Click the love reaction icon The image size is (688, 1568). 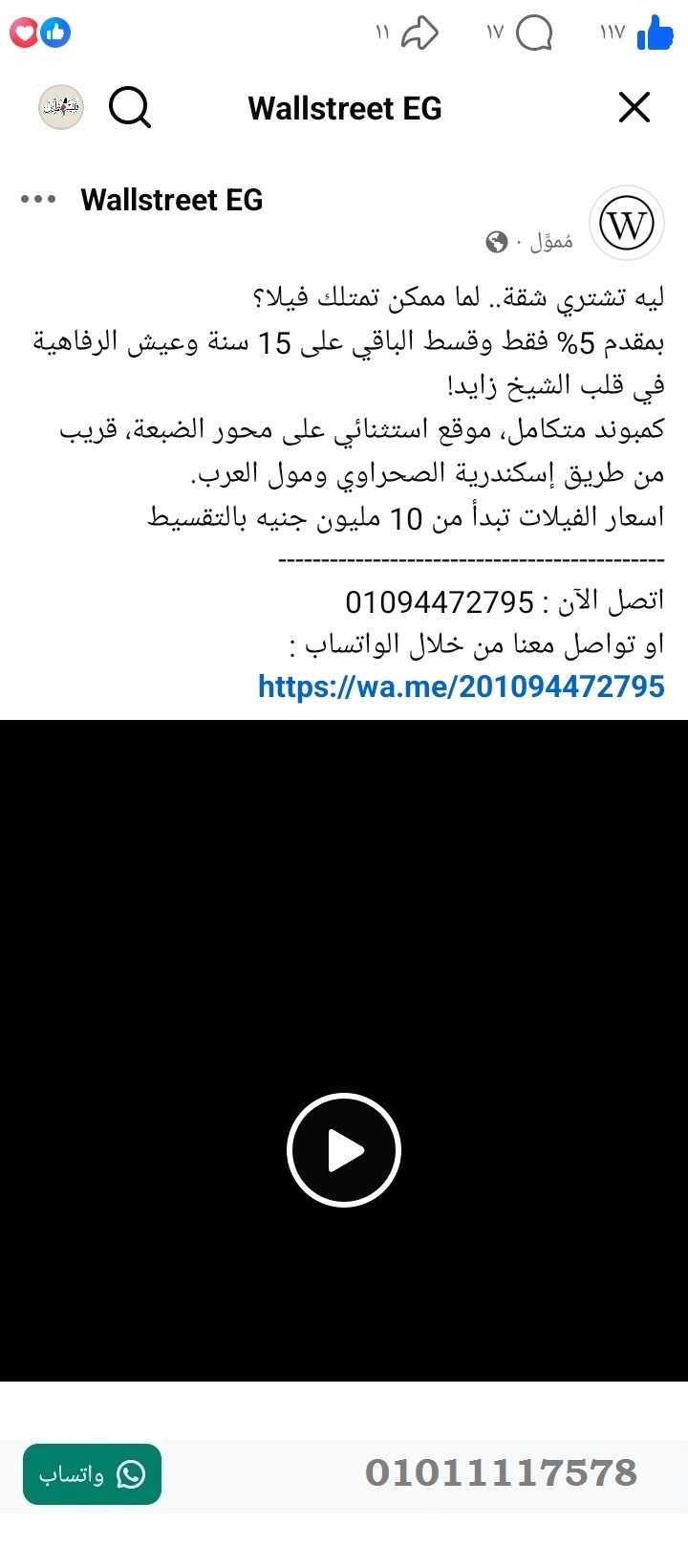(23, 32)
